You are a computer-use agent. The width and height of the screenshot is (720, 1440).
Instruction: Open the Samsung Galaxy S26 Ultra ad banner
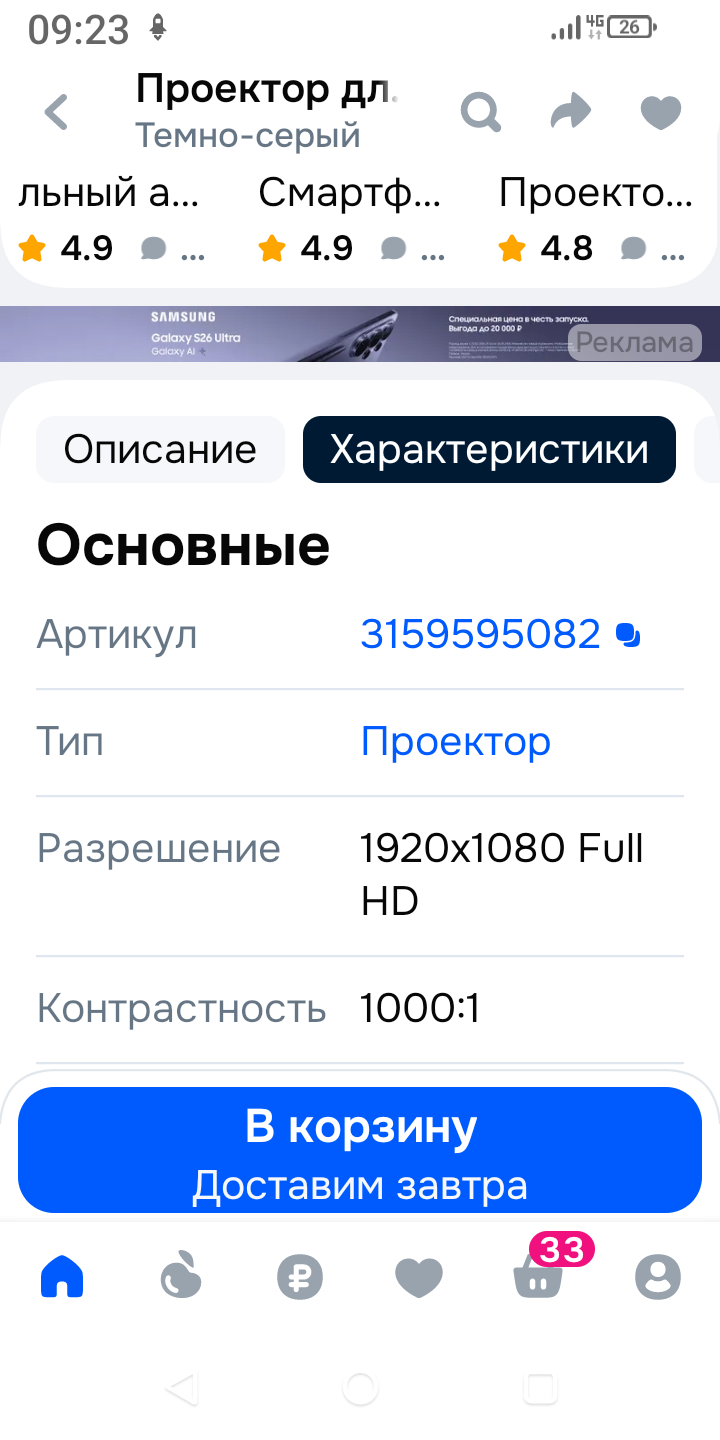(360, 334)
